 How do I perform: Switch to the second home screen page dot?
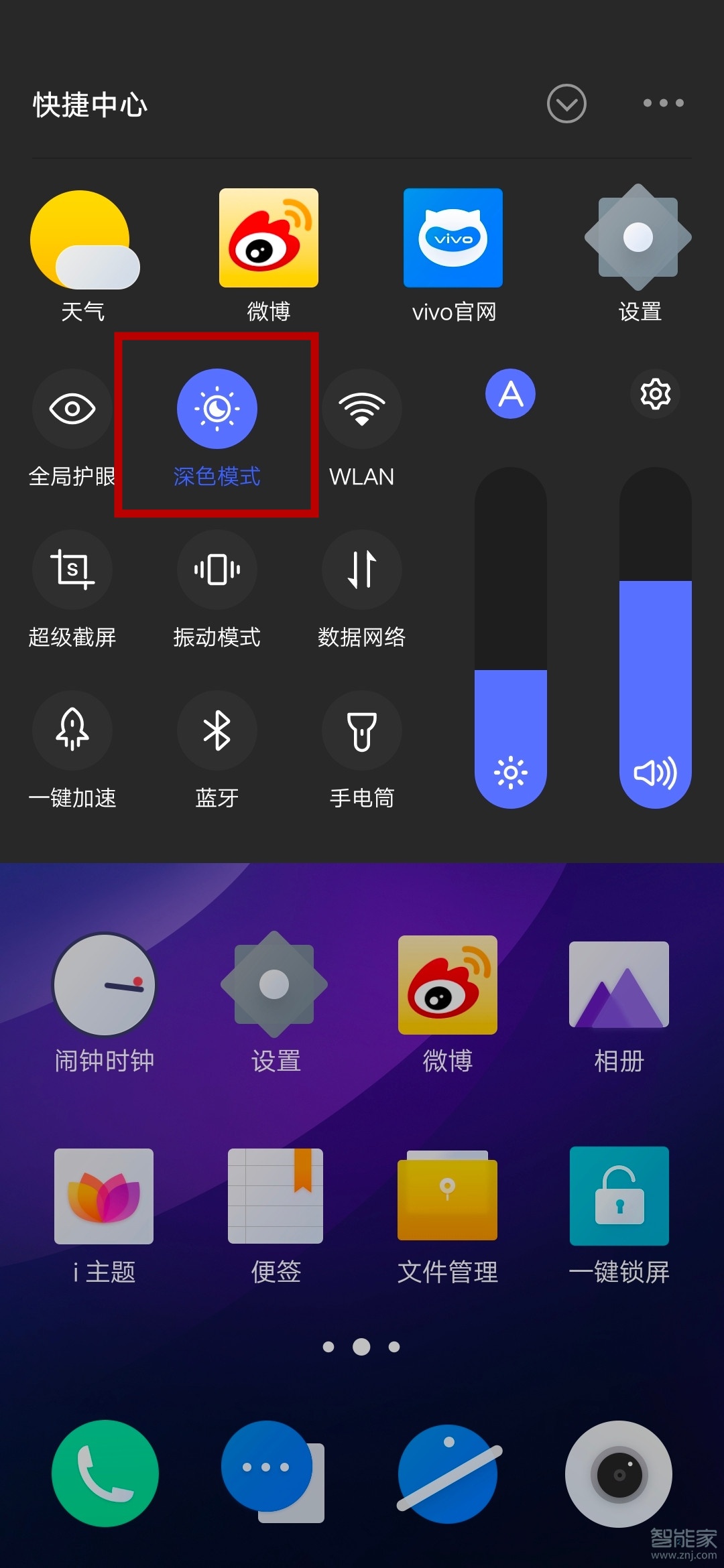click(362, 1347)
